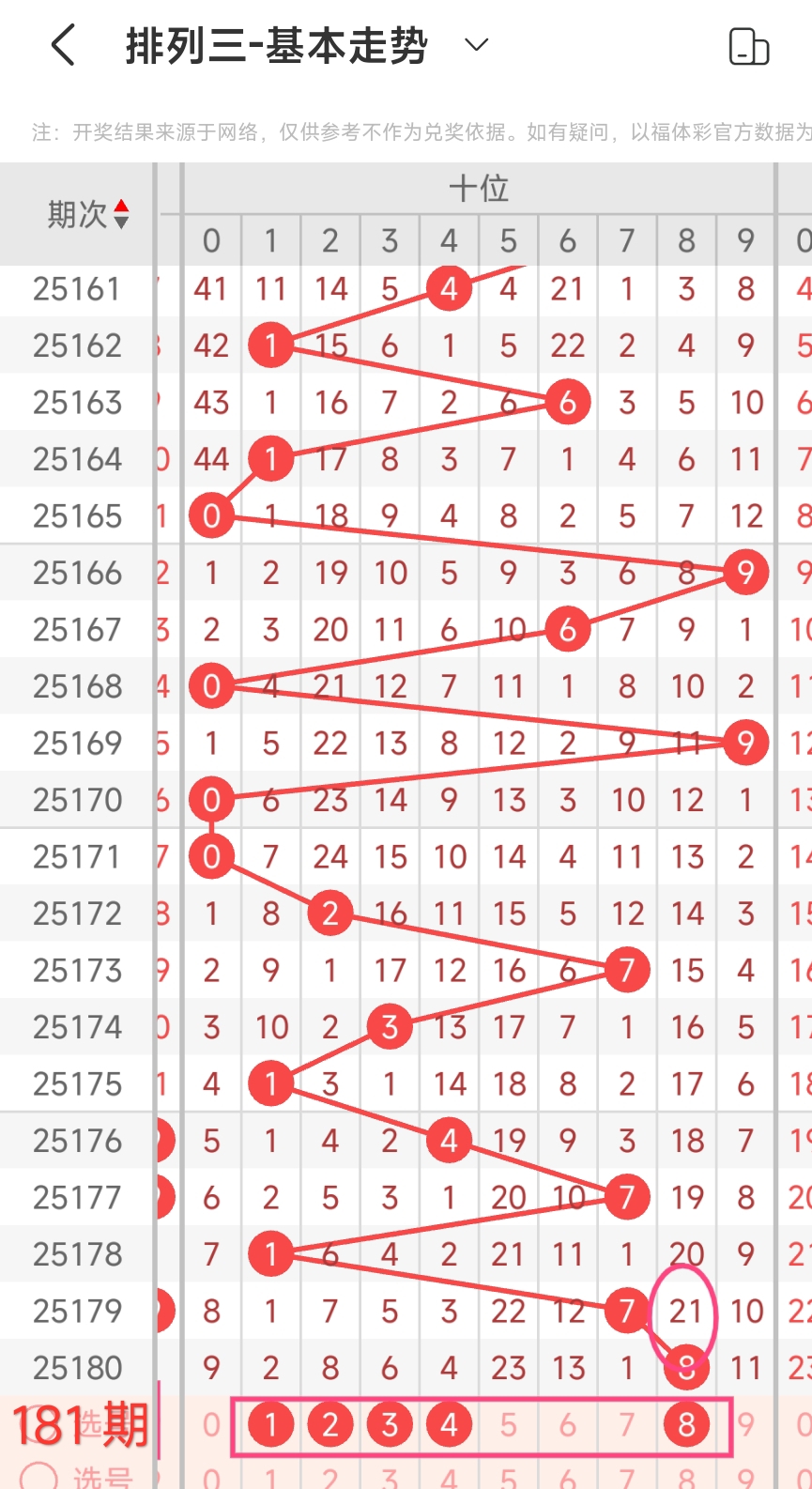This screenshot has width=812, height=1489.
Task: Deselect 8 in the highlighted 十位 pick row
Action: 686,1424
